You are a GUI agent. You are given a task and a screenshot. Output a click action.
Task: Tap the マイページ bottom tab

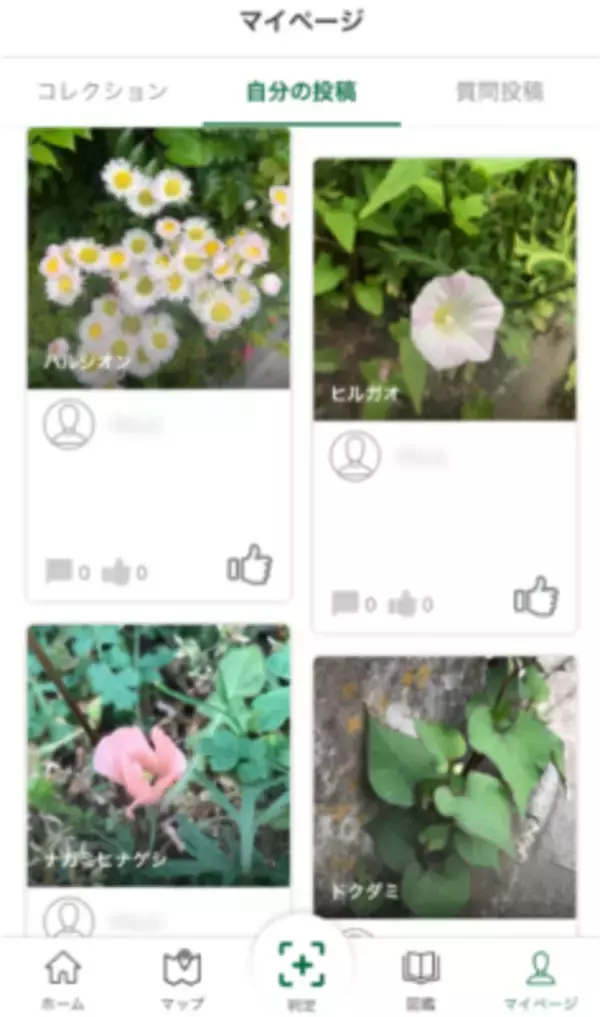pyautogui.click(x=540, y=977)
